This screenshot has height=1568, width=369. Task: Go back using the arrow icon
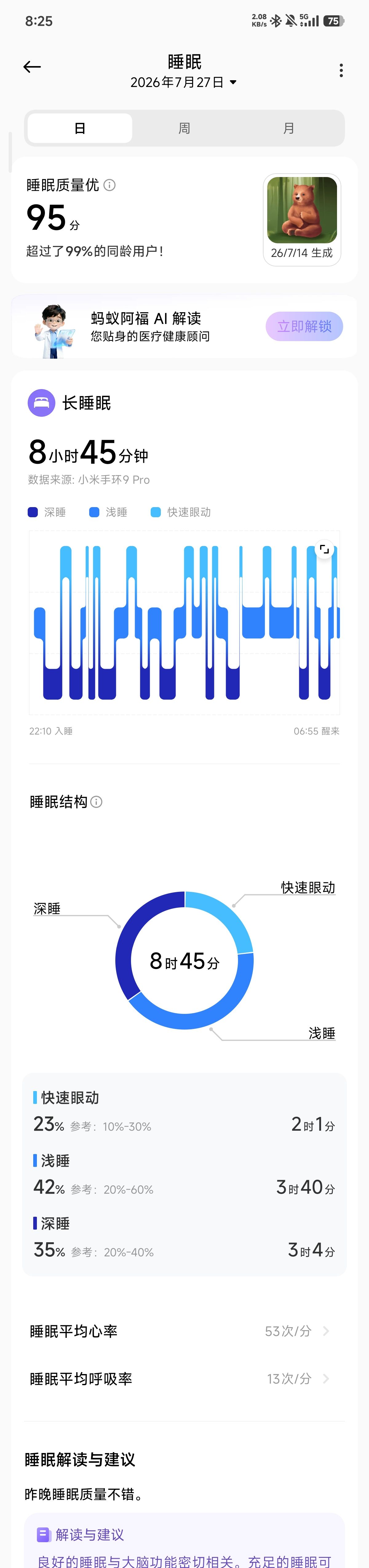(32, 67)
